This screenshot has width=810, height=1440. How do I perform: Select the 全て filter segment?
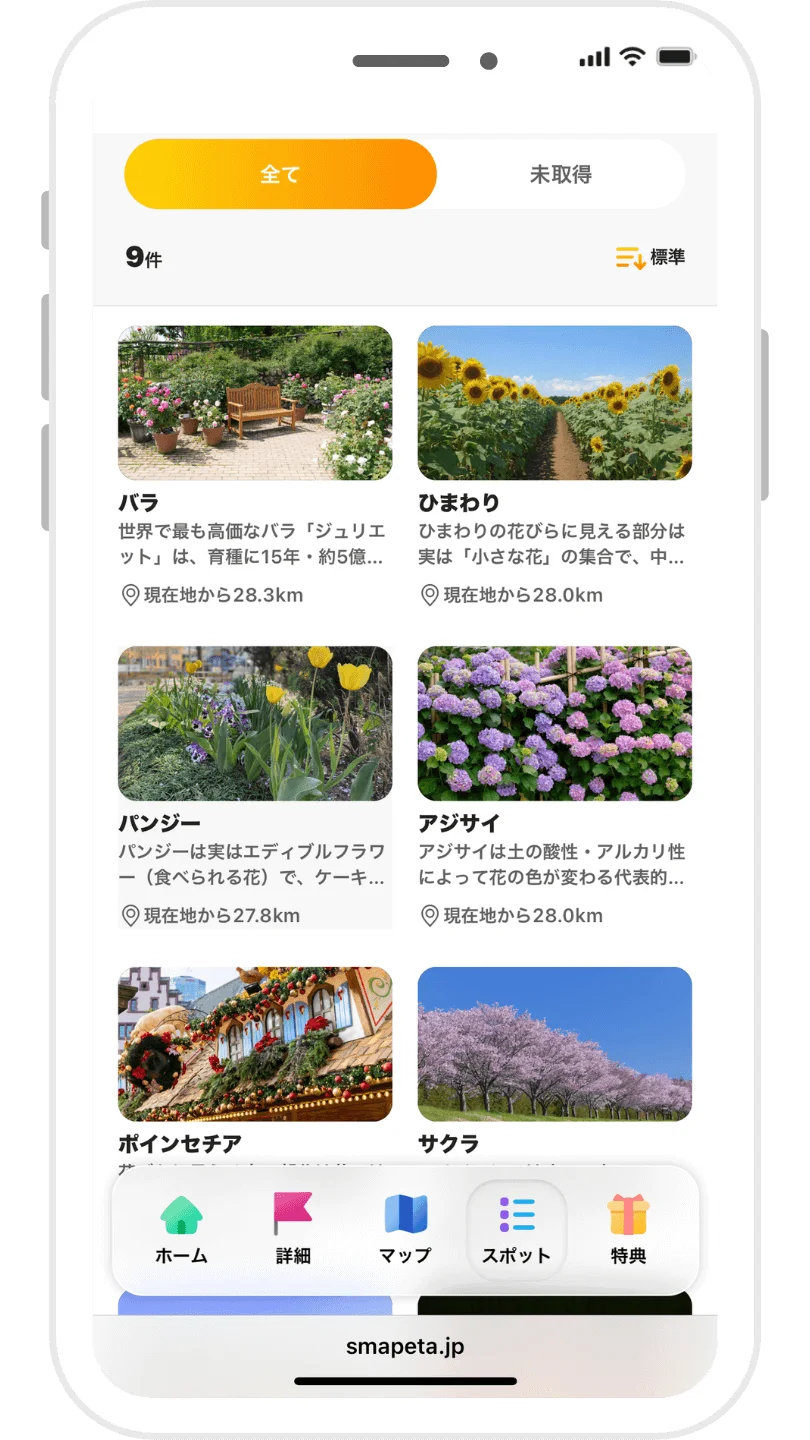280,173
